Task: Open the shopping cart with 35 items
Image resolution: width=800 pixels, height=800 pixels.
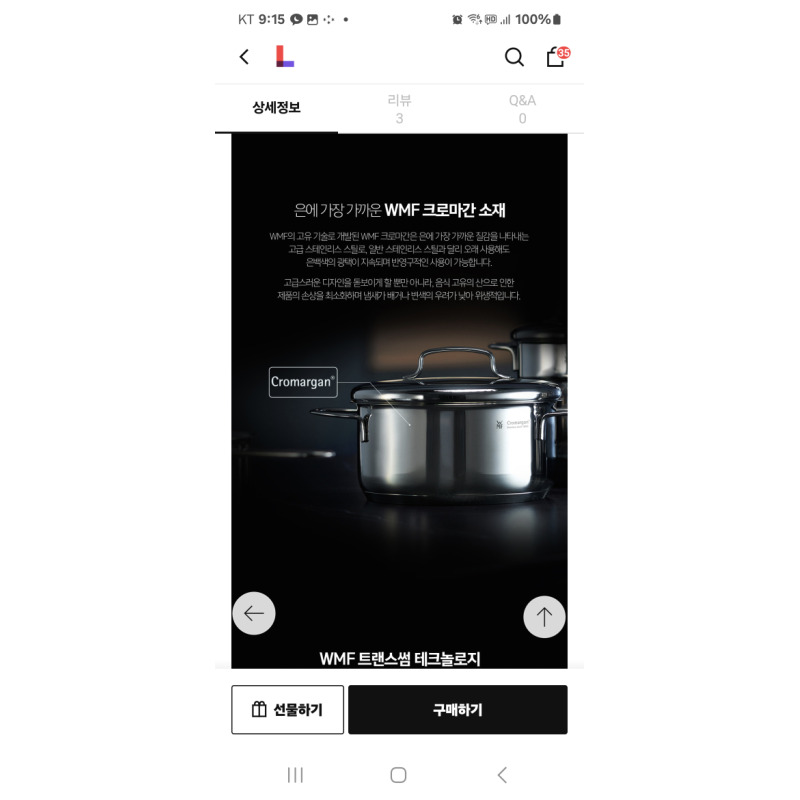Action: (556, 57)
